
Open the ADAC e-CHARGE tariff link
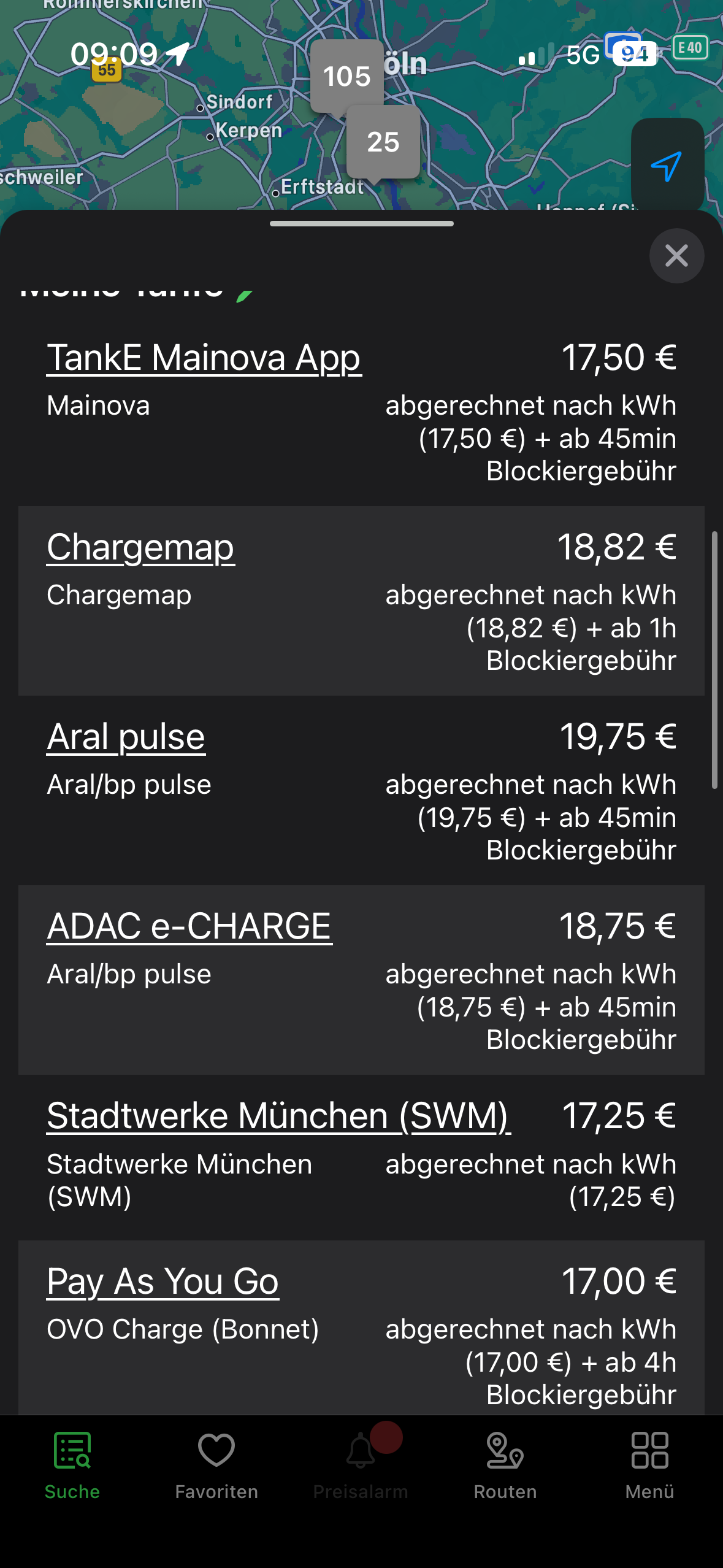pyautogui.click(x=189, y=926)
